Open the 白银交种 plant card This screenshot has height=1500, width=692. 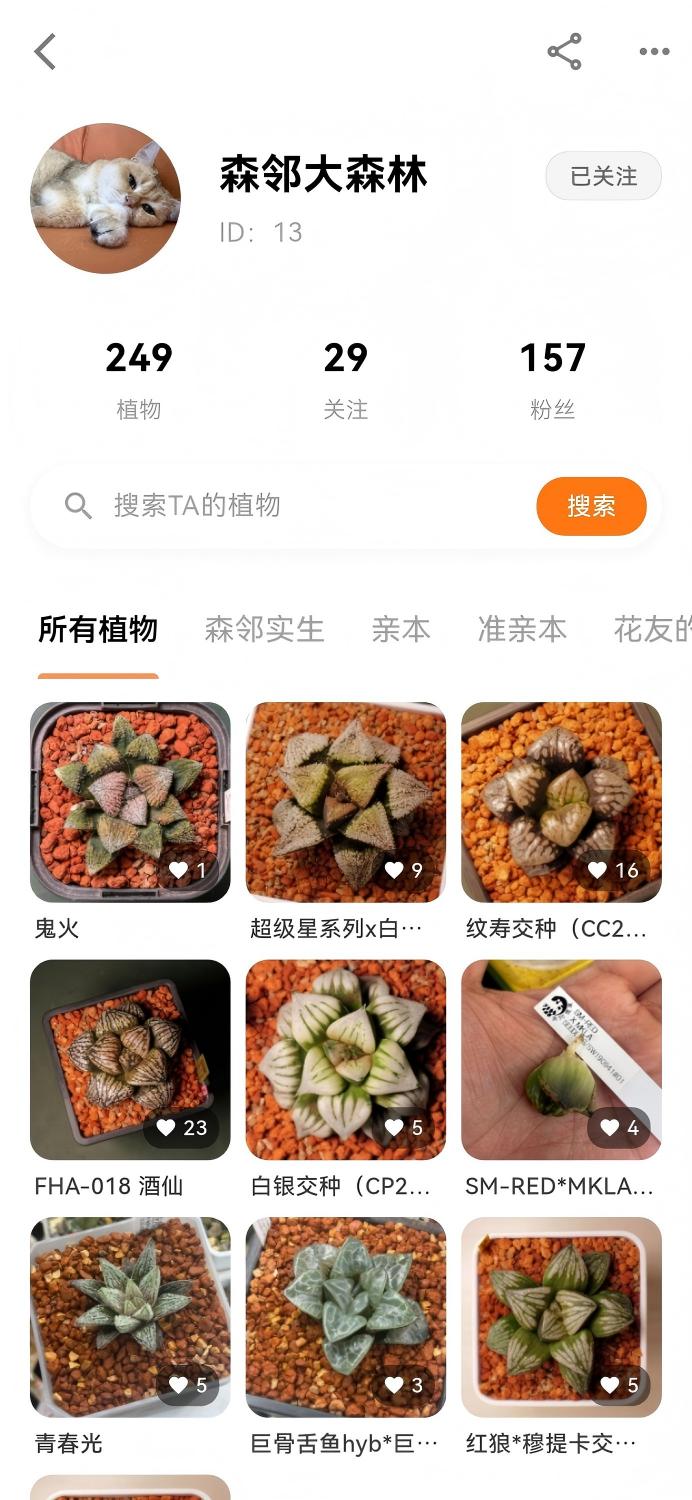(346, 1080)
